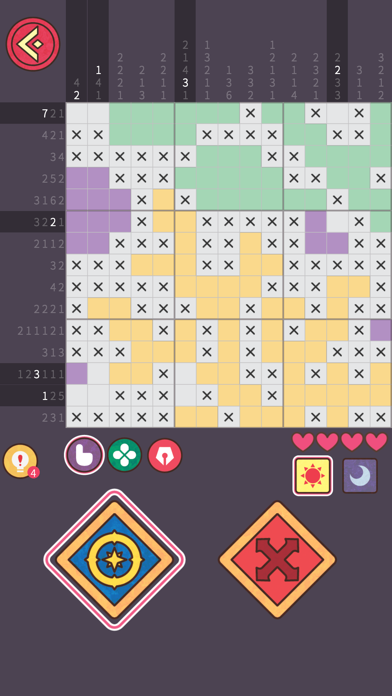The image size is (392, 696).
Task: Choose the green clover tool
Action: 125,455
